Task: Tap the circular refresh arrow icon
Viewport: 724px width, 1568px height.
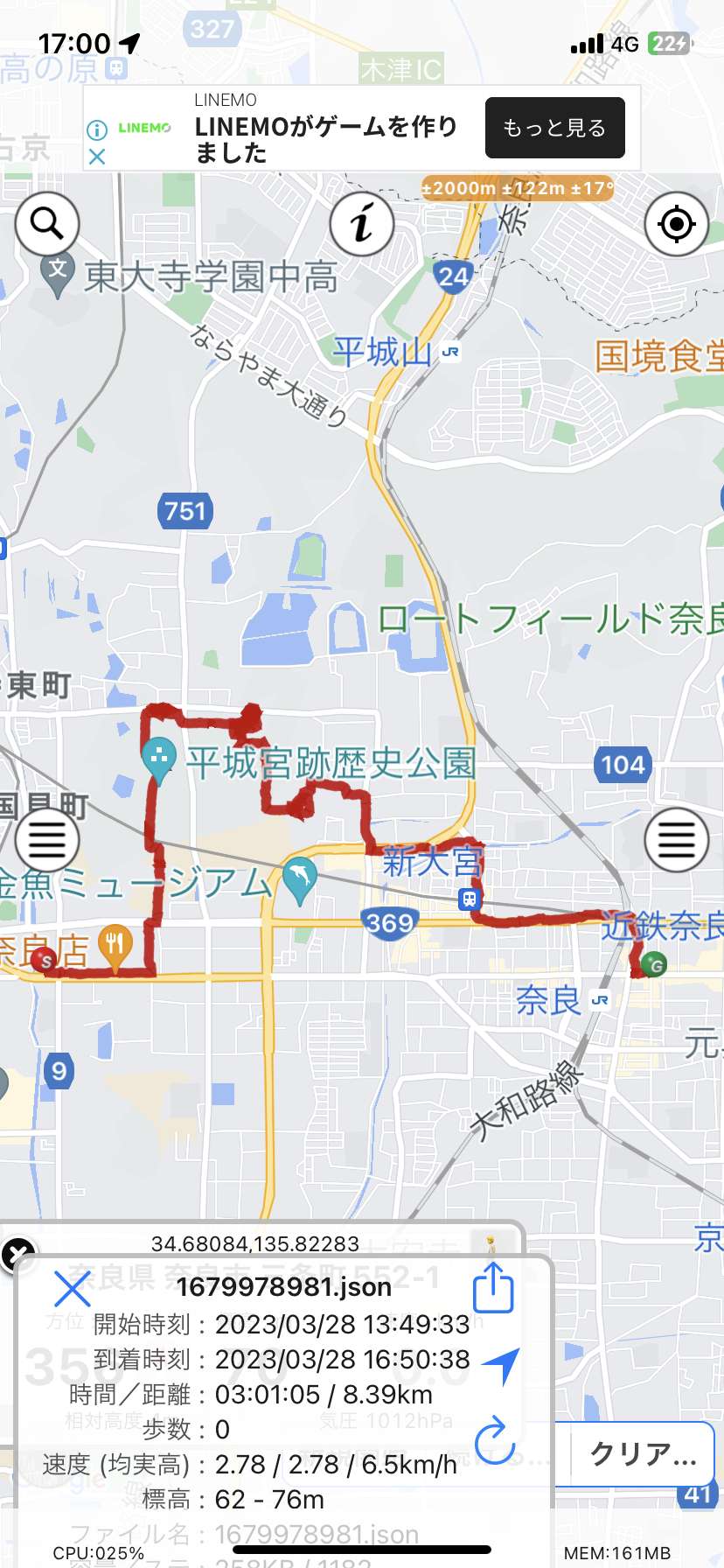Action: (x=494, y=1440)
